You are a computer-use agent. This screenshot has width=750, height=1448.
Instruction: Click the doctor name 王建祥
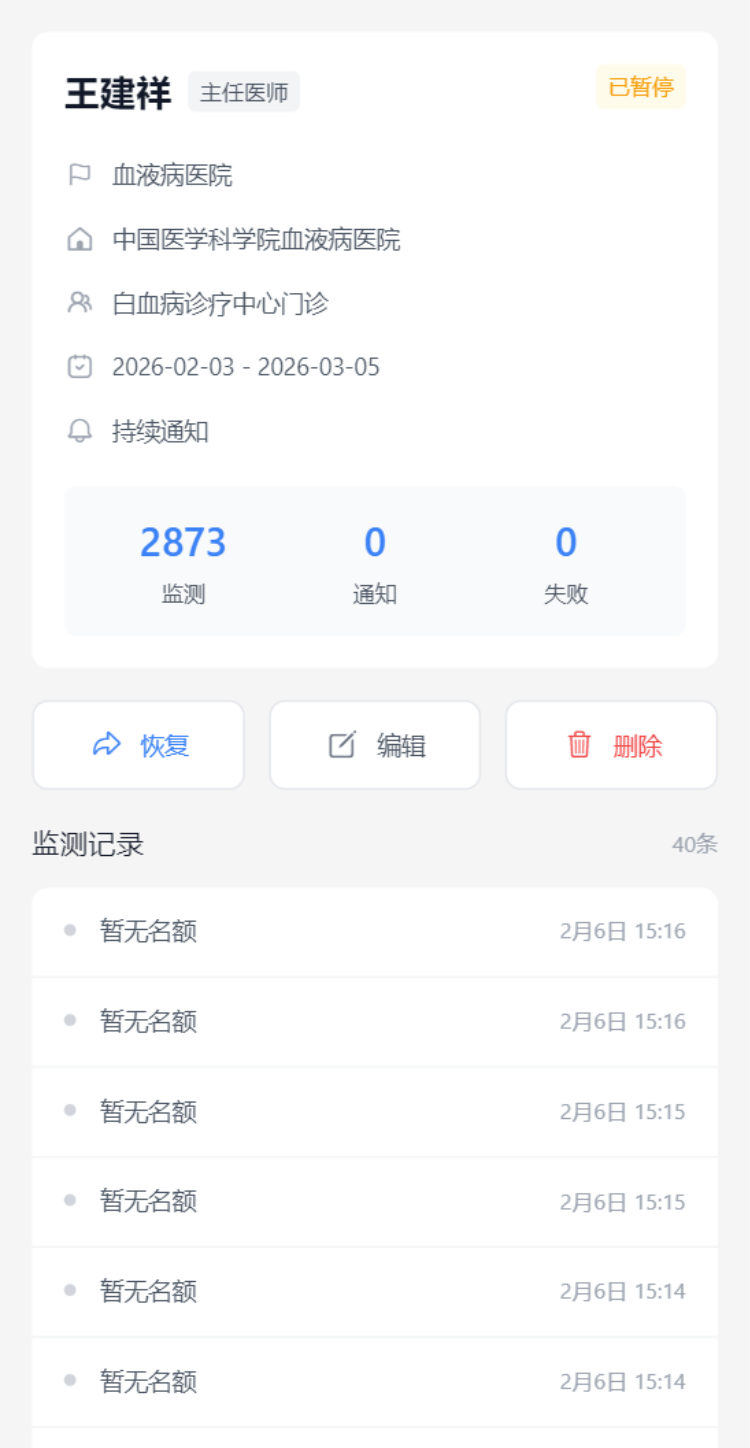tap(117, 91)
